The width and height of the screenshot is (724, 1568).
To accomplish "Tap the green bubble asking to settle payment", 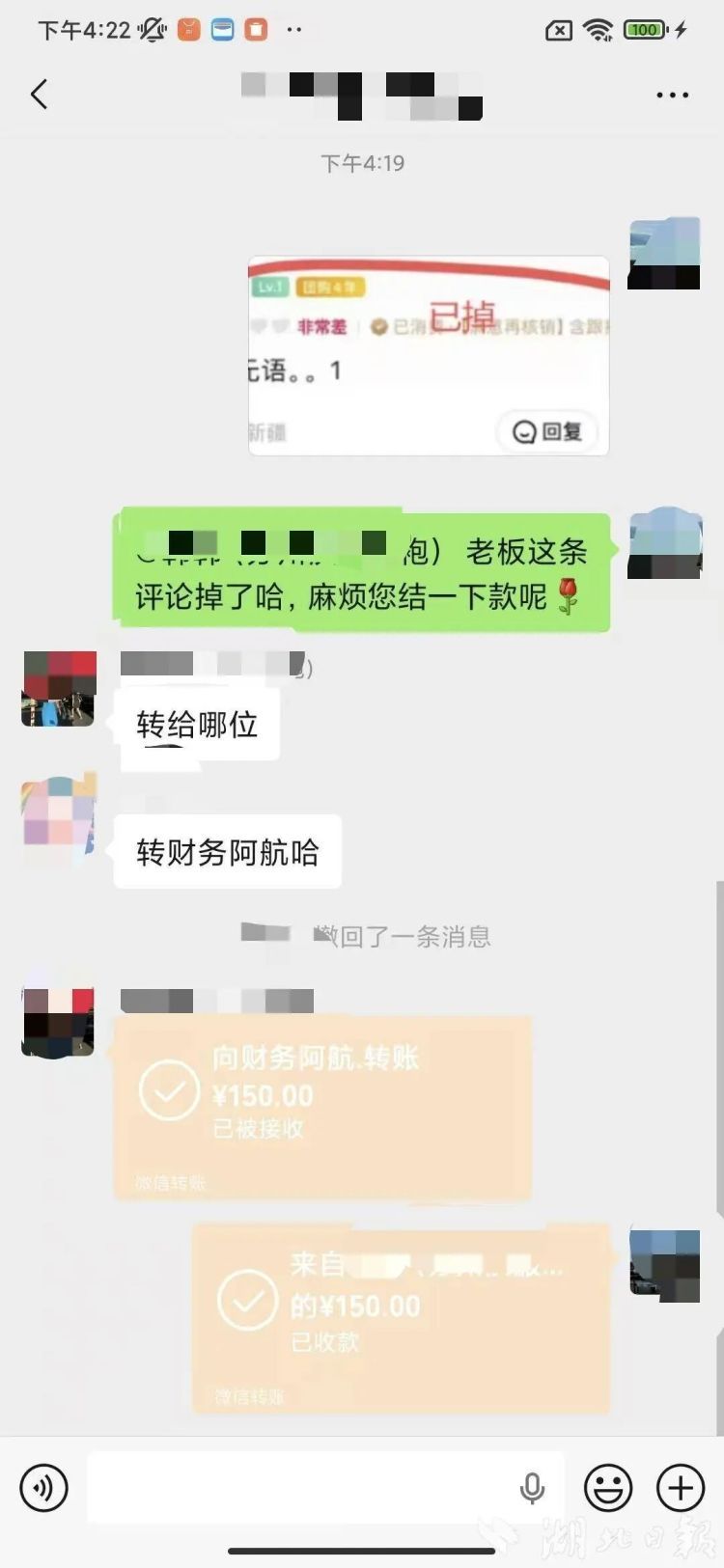I will [x=362, y=569].
